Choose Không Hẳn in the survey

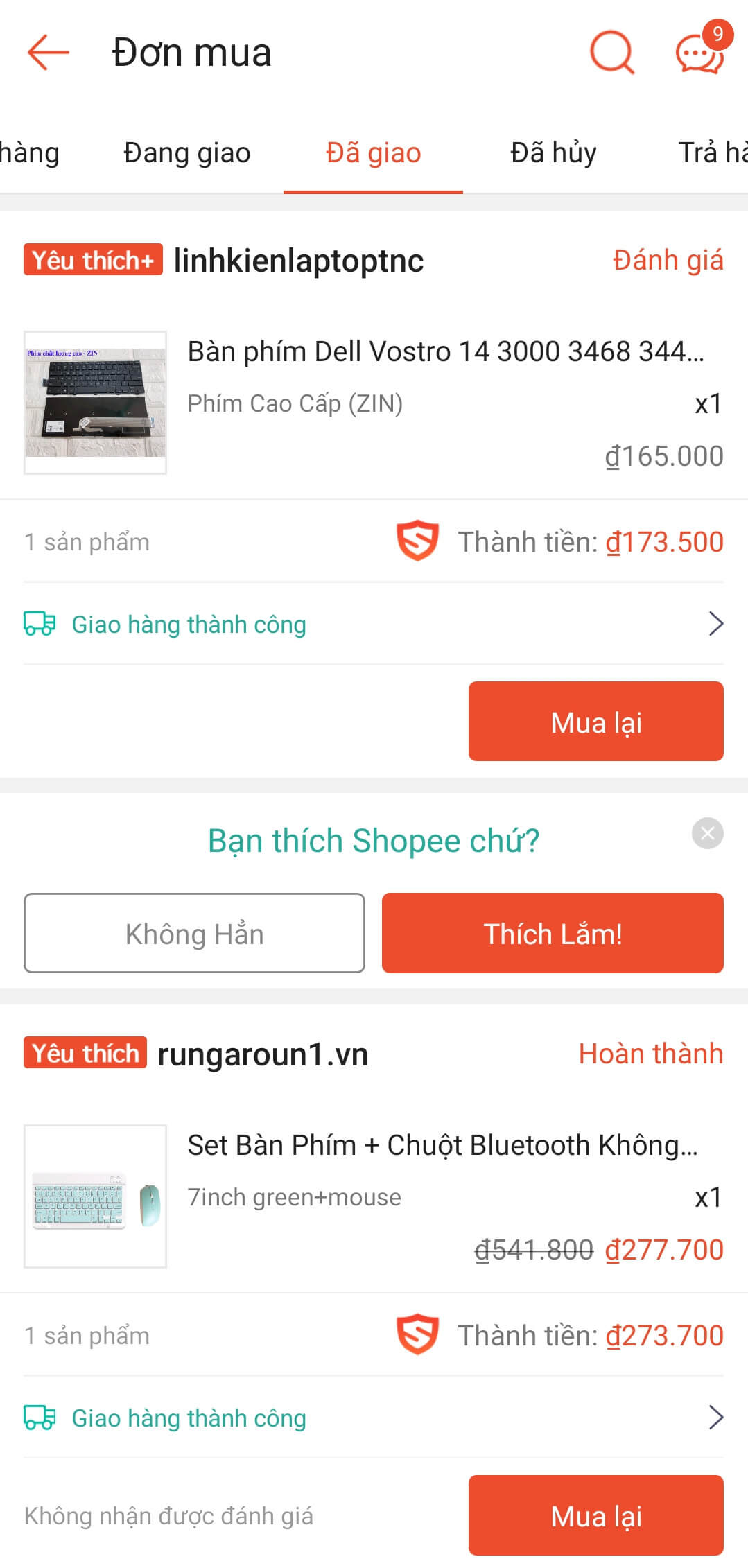point(194,933)
